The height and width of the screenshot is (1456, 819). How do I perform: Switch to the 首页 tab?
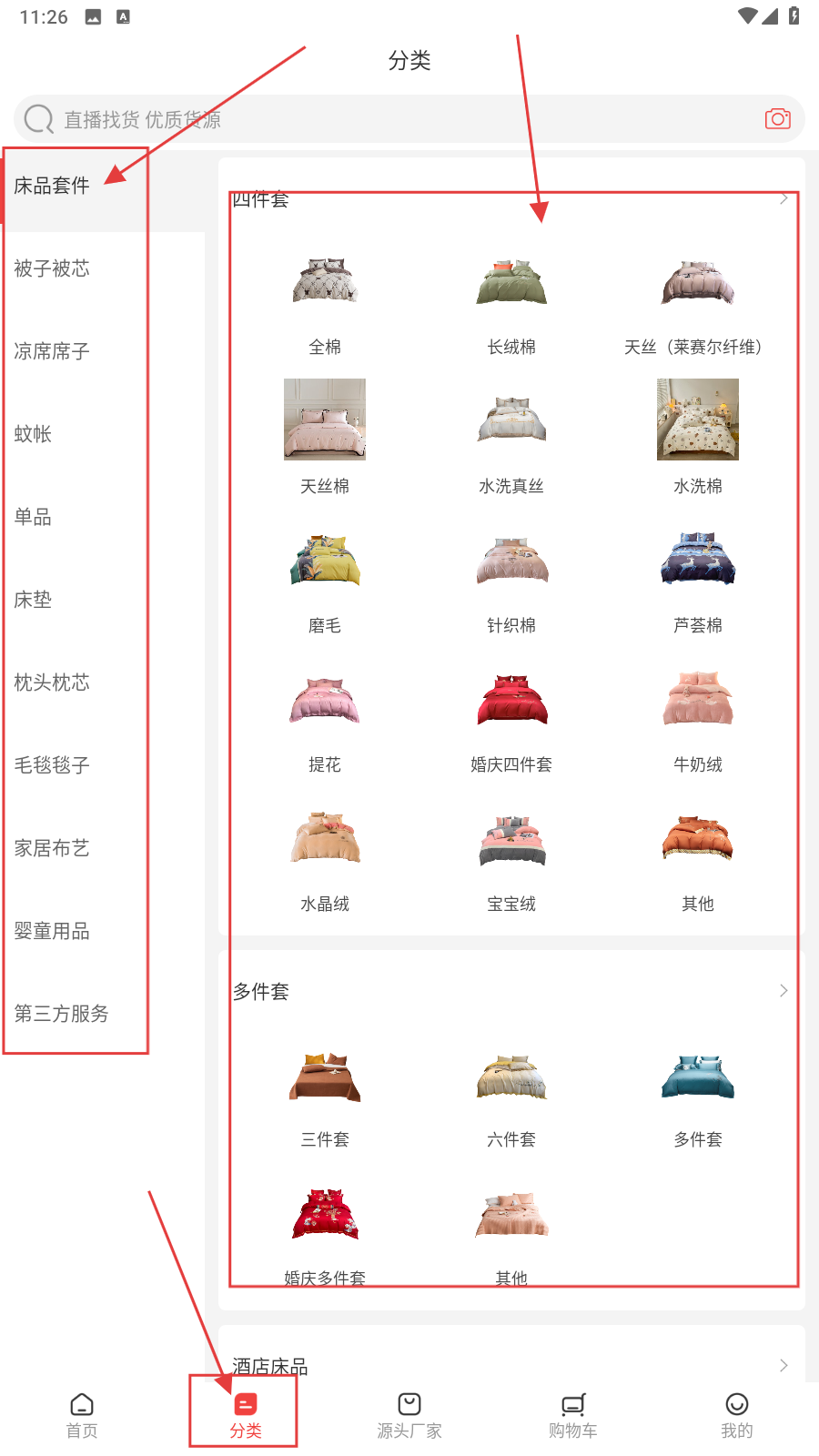coord(82,1415)
